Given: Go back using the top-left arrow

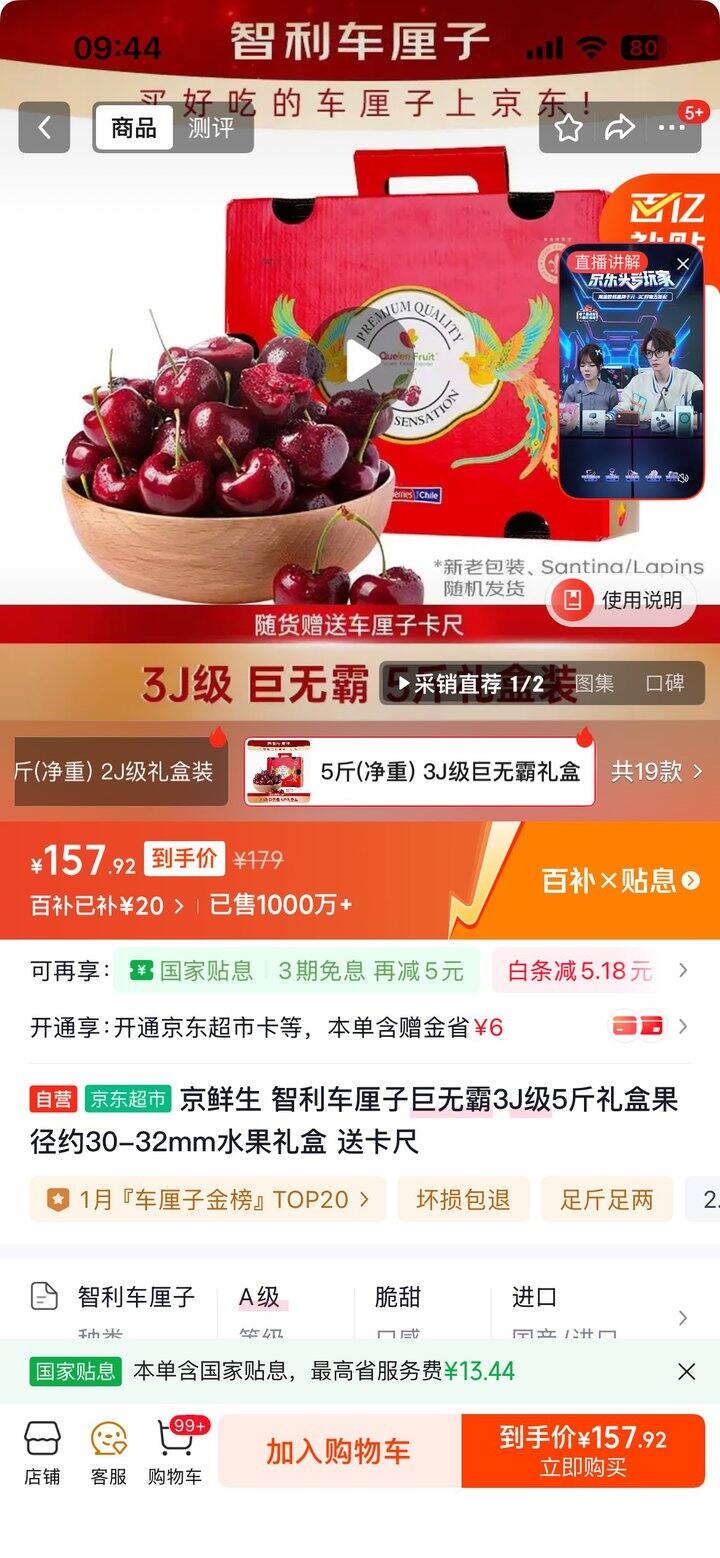Looking at the screenshot, I should tap(44, 127).
